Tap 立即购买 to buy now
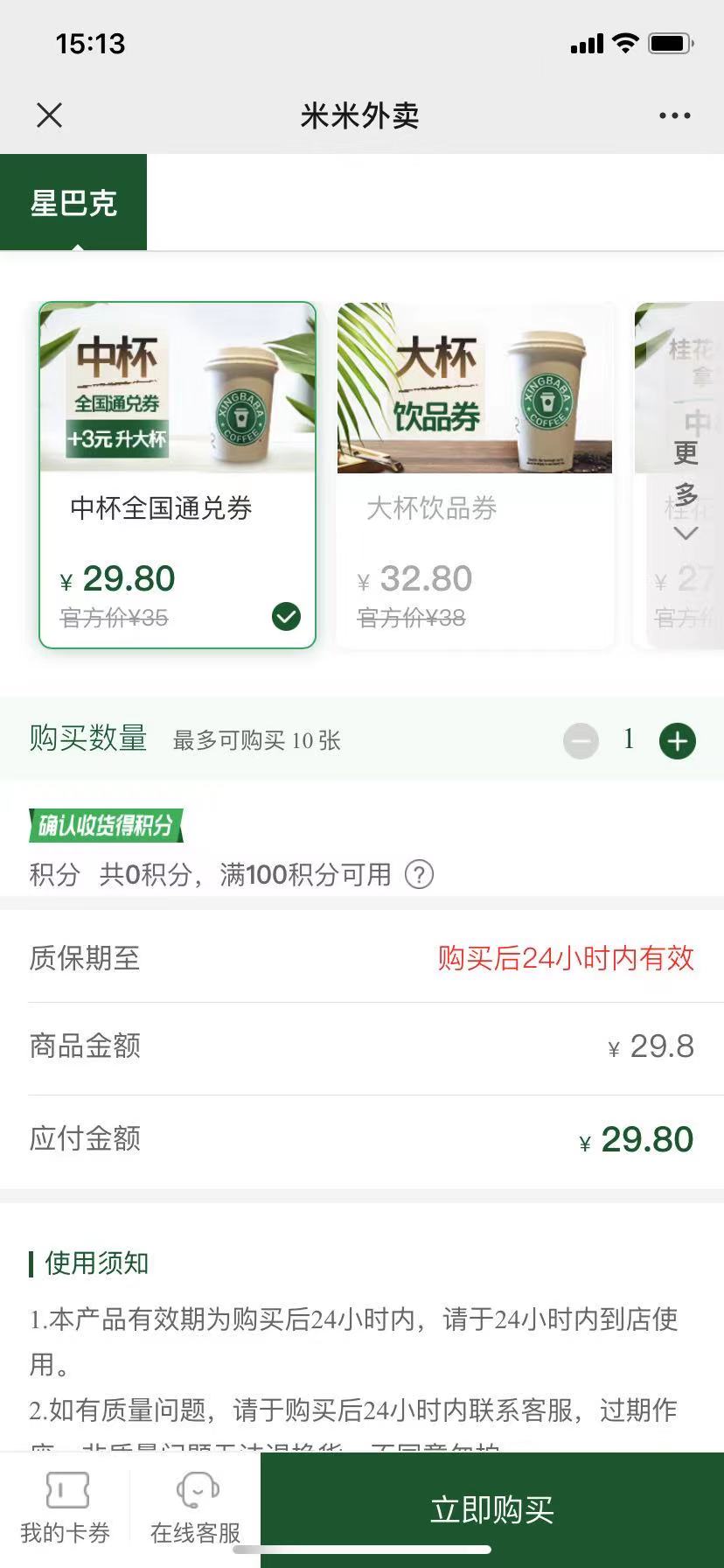The height and width of the screenshot is (1568, 724). click(x=492, y=1510)
